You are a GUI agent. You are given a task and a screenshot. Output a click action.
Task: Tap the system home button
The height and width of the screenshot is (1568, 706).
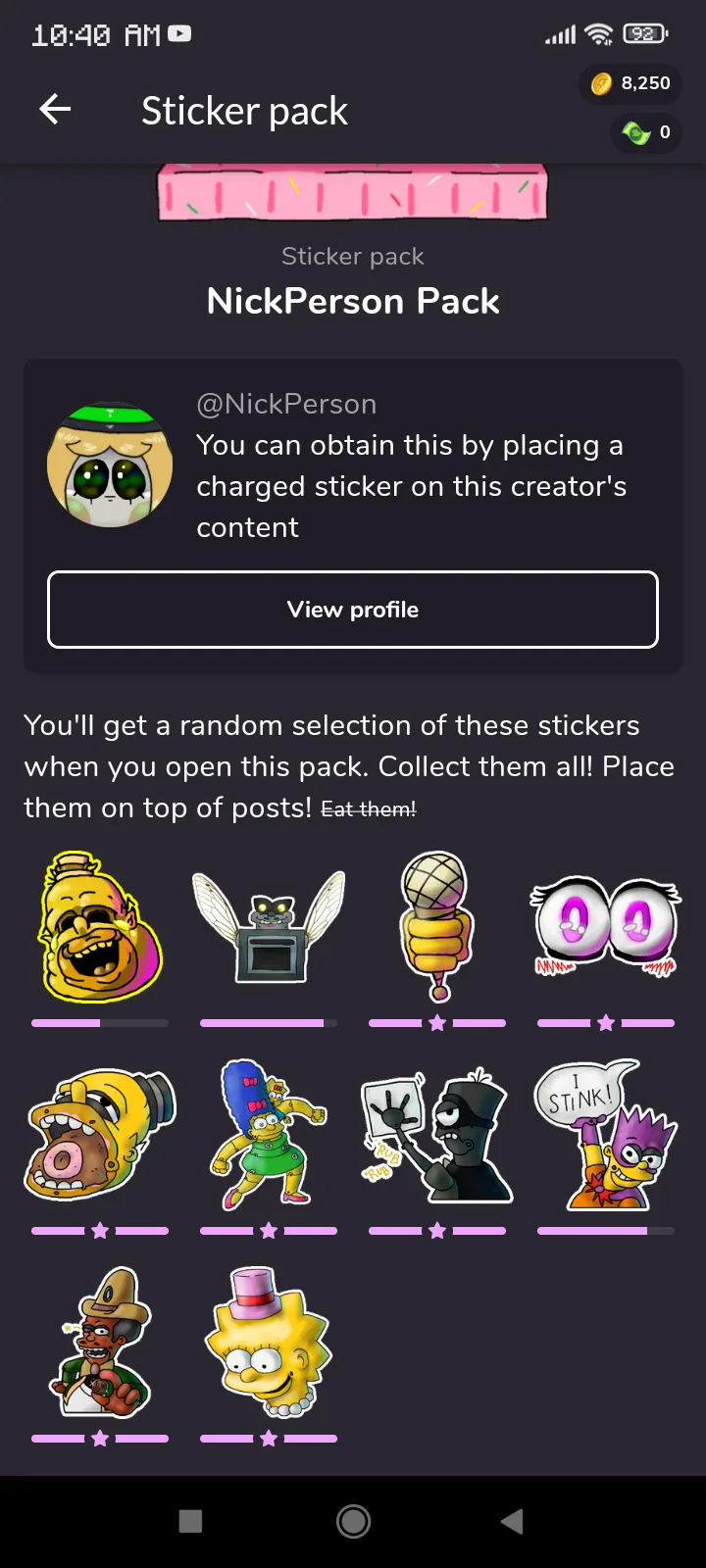(353, 1521)
